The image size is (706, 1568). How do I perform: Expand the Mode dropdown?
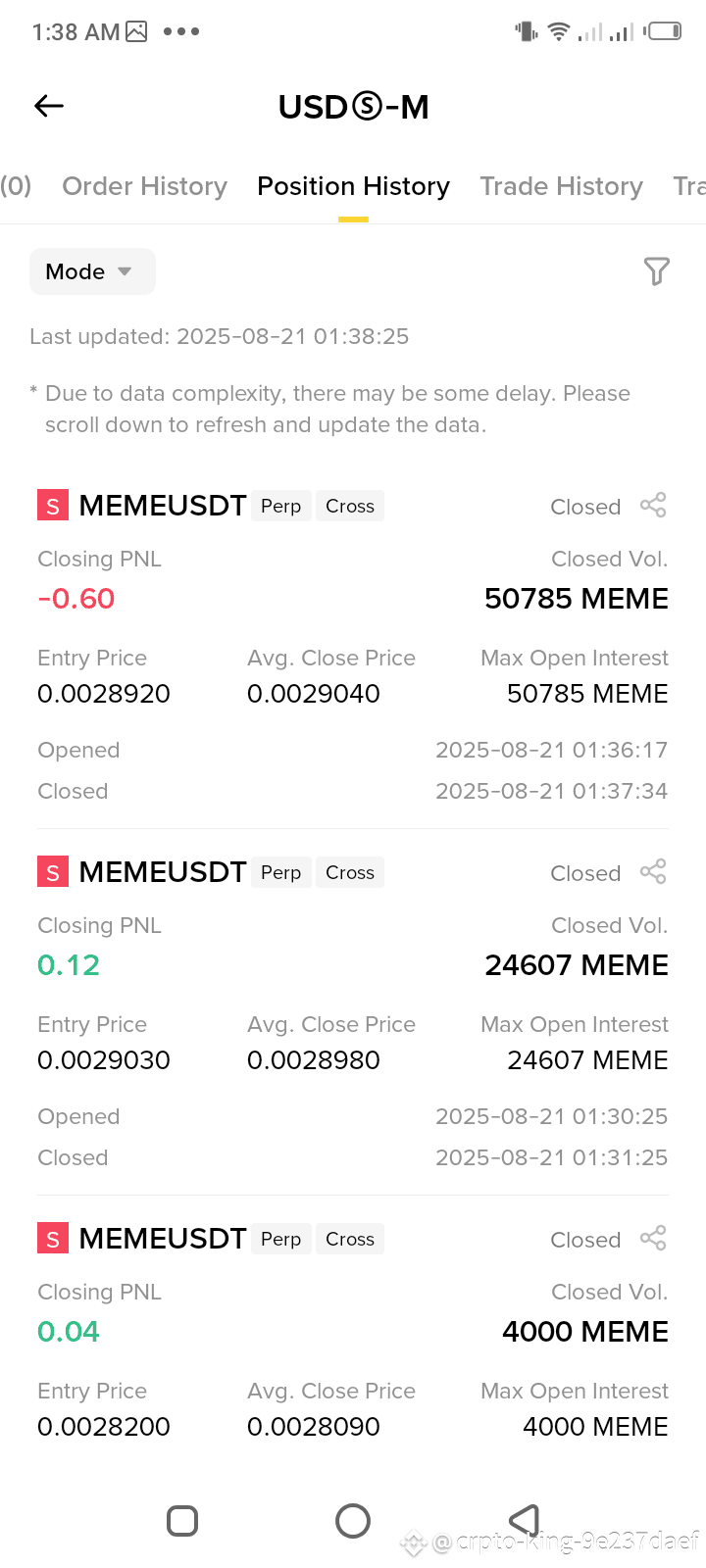pyautogui.click(x=92, y=271)
